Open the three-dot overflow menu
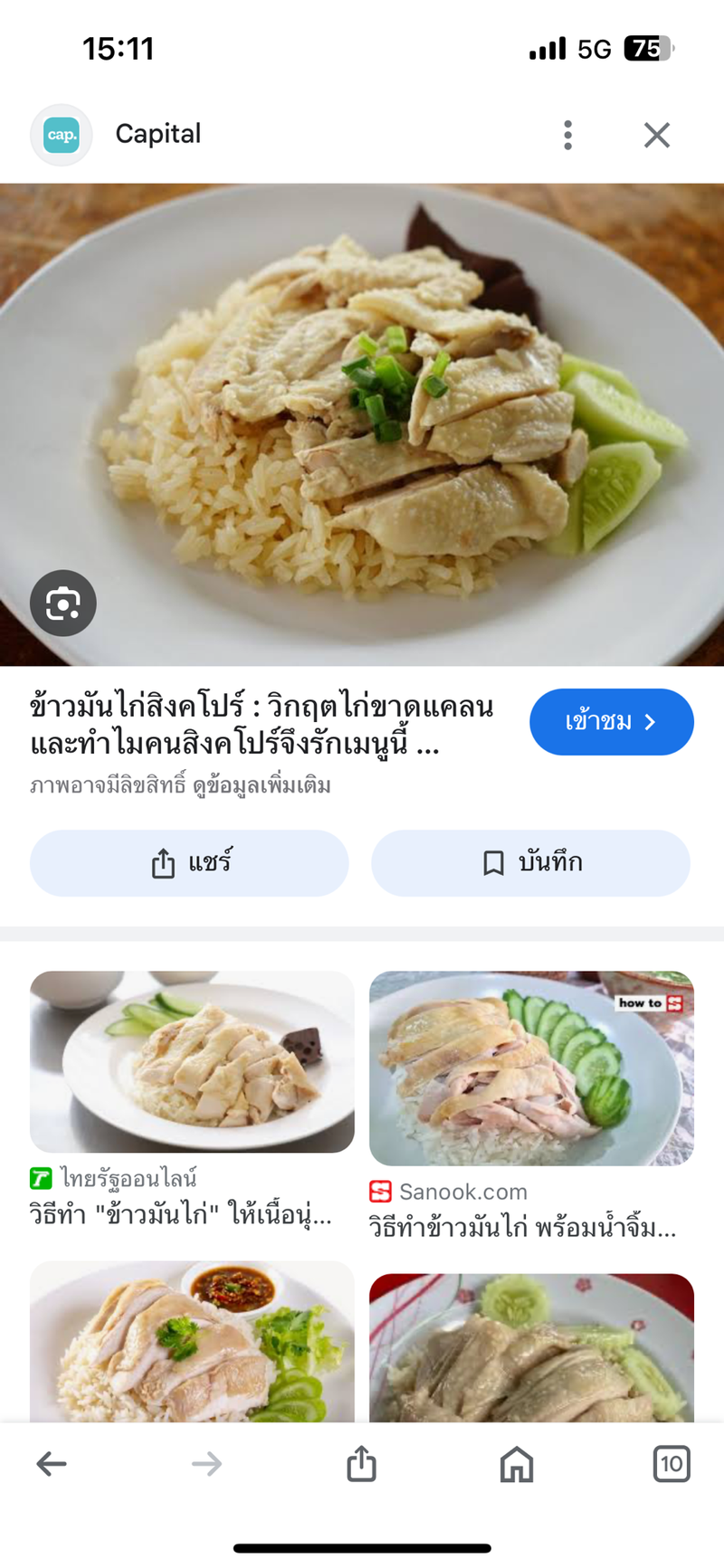Viewport: 724px width, 1568px height. click(567, 135)
